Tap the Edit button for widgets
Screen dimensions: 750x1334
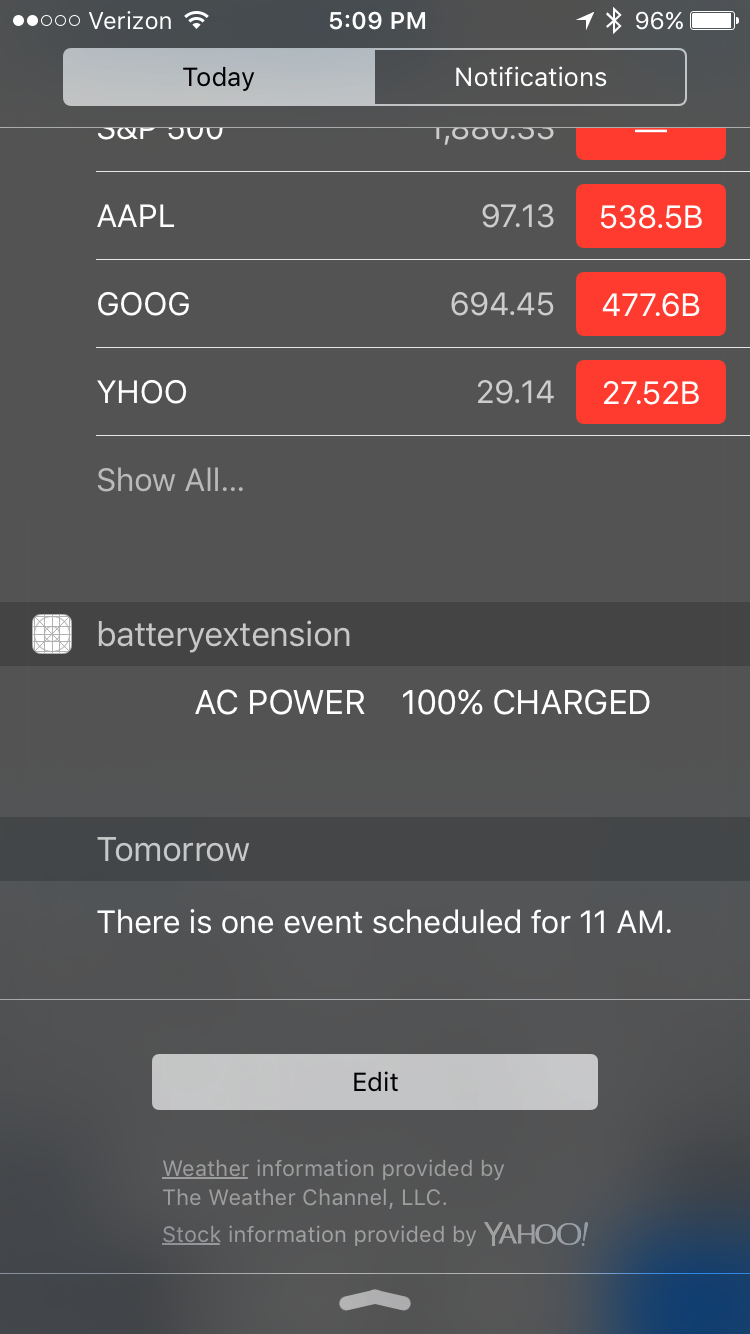tap(375, 1082)
